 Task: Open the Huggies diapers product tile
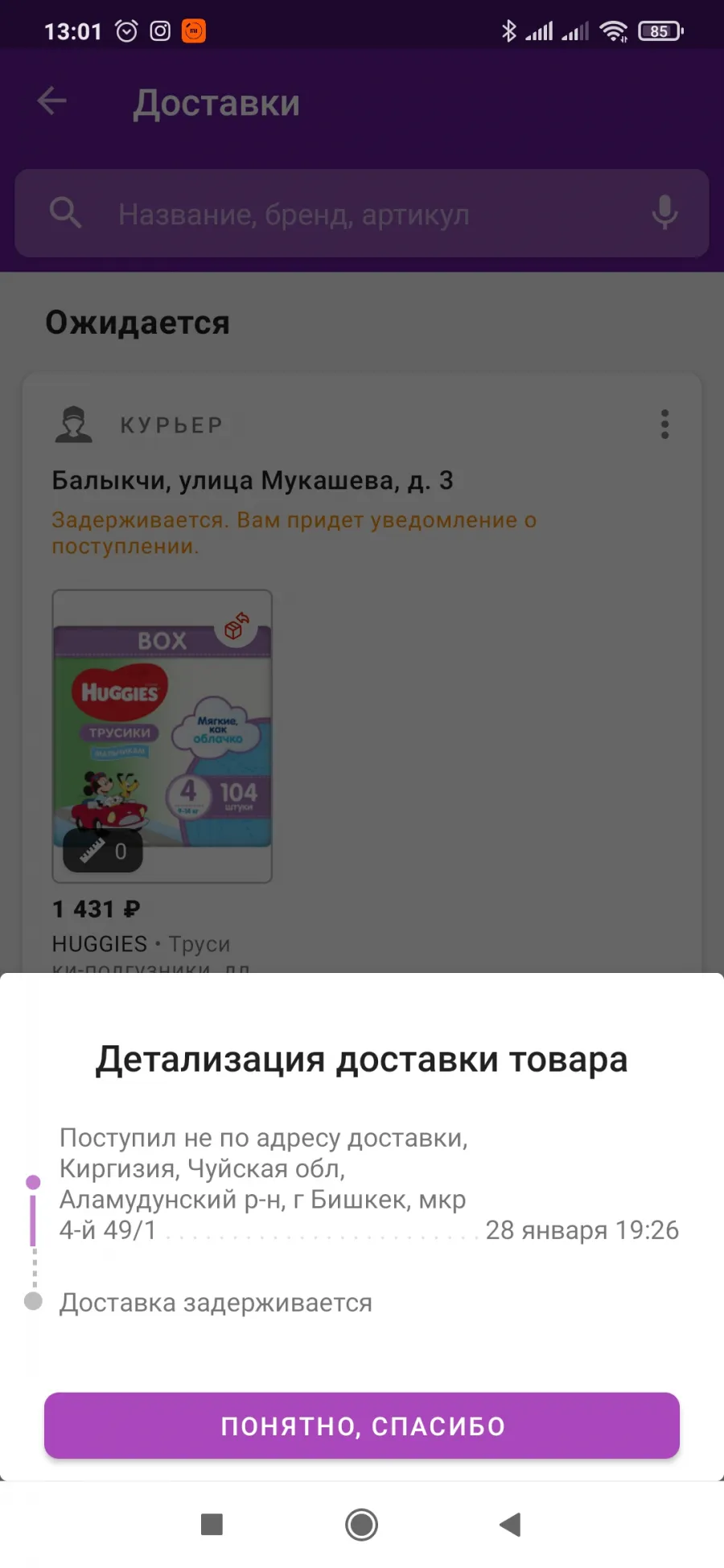click(162, 737)
